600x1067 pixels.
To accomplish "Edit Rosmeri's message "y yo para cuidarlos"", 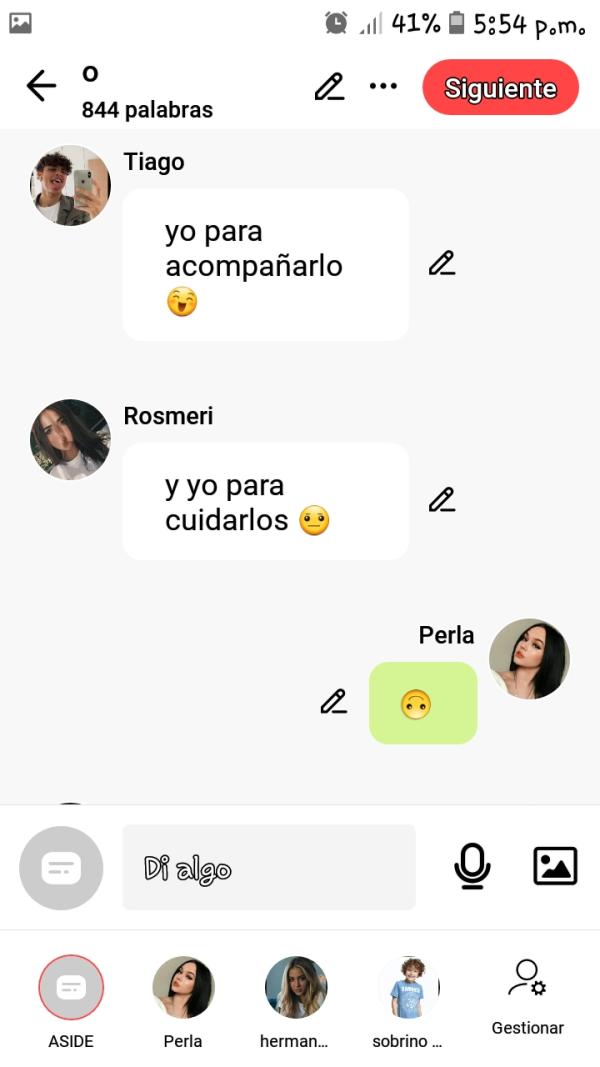I will (x=441, y=500).
